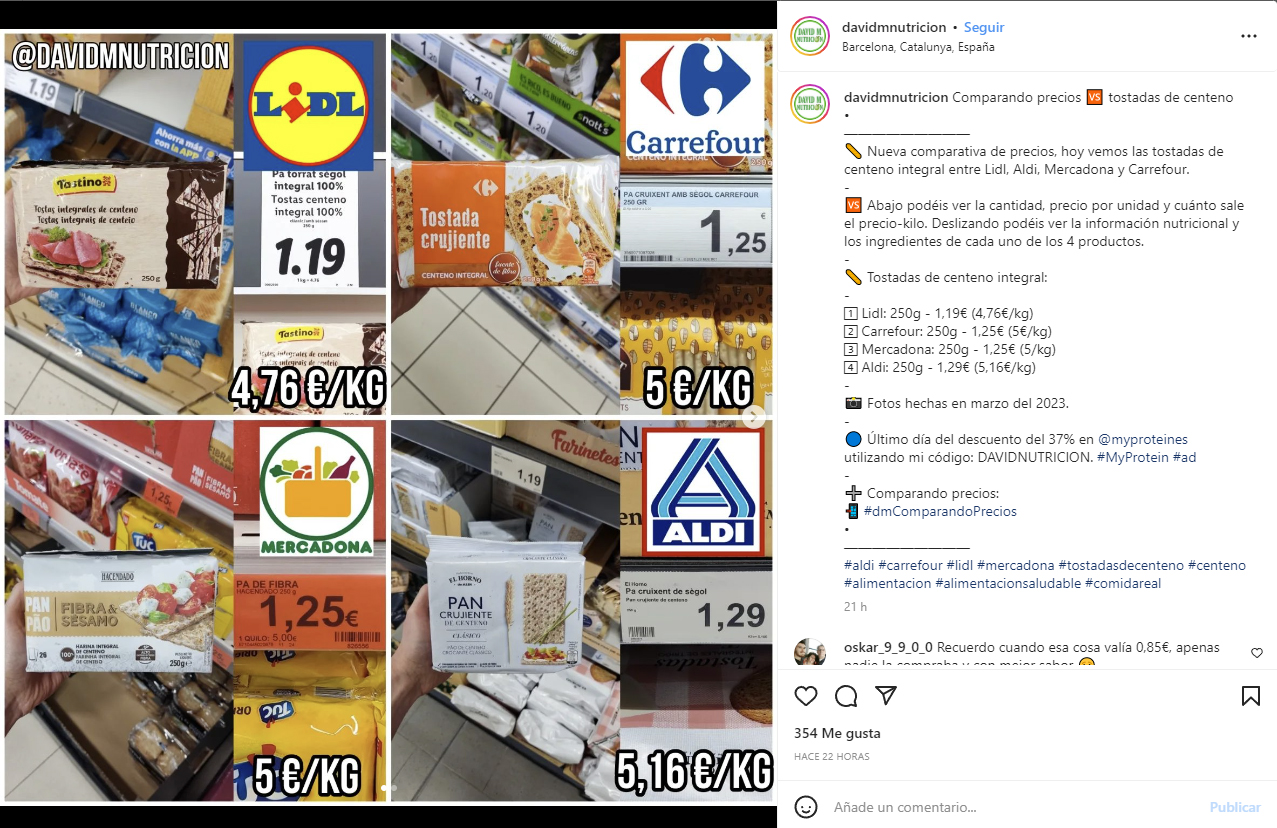View who liked: 354 Me gusta

coord(837,734)
